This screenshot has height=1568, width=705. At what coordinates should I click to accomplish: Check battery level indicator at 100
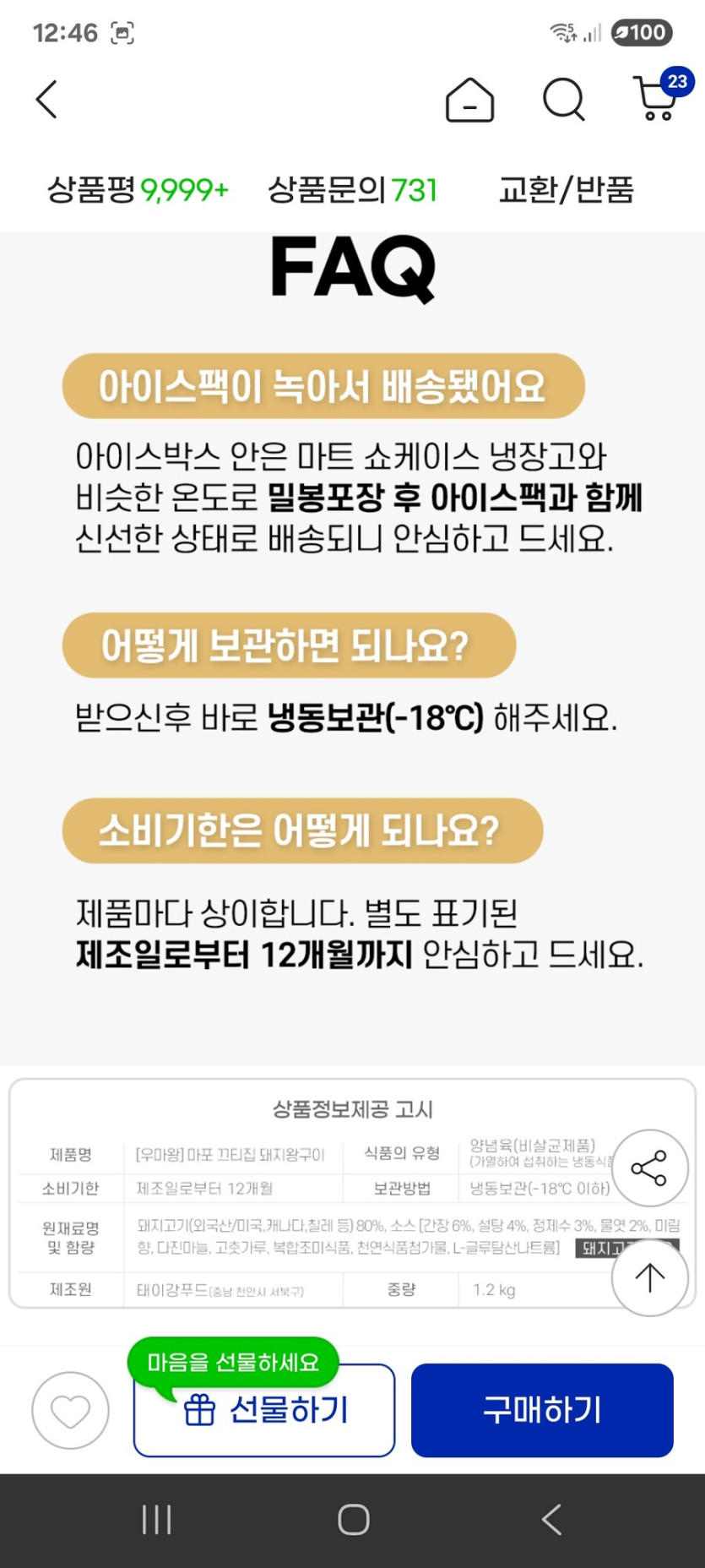[x=642, y=33]
